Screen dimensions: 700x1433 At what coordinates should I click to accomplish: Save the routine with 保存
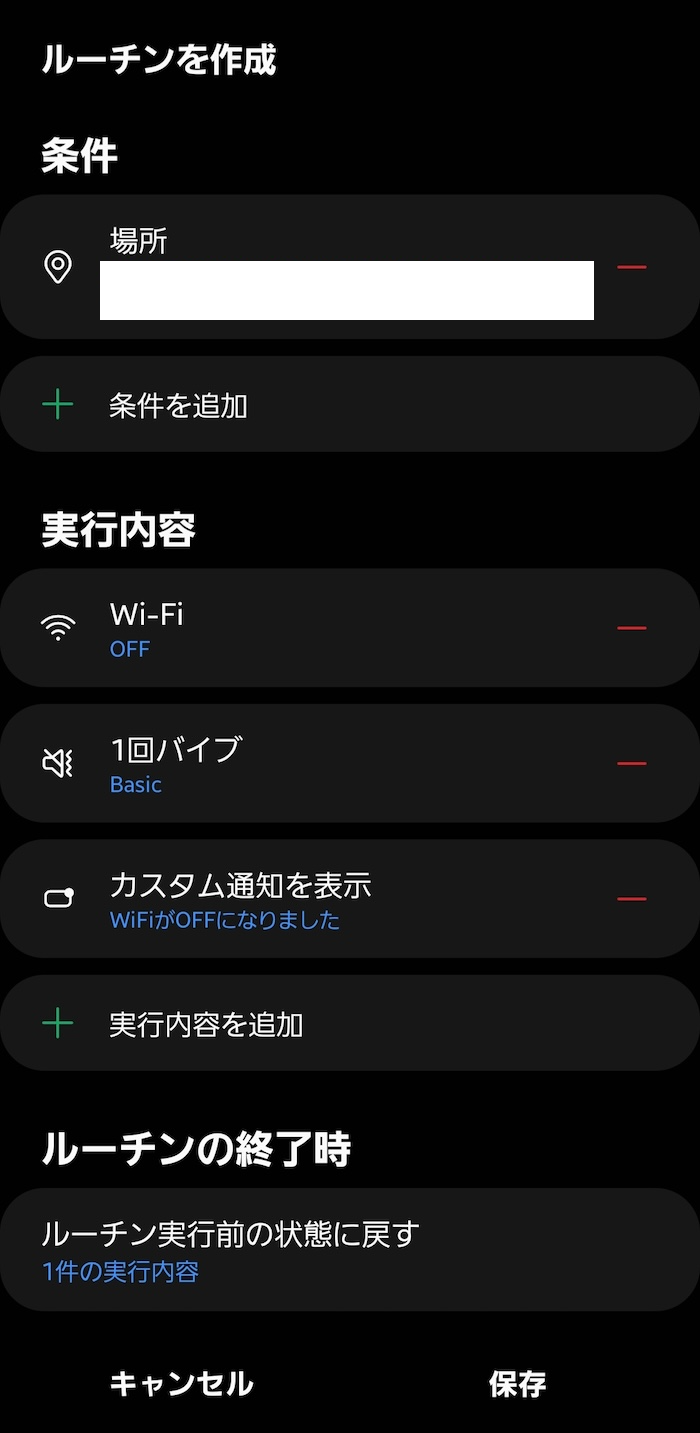(x=517, y=1384)
